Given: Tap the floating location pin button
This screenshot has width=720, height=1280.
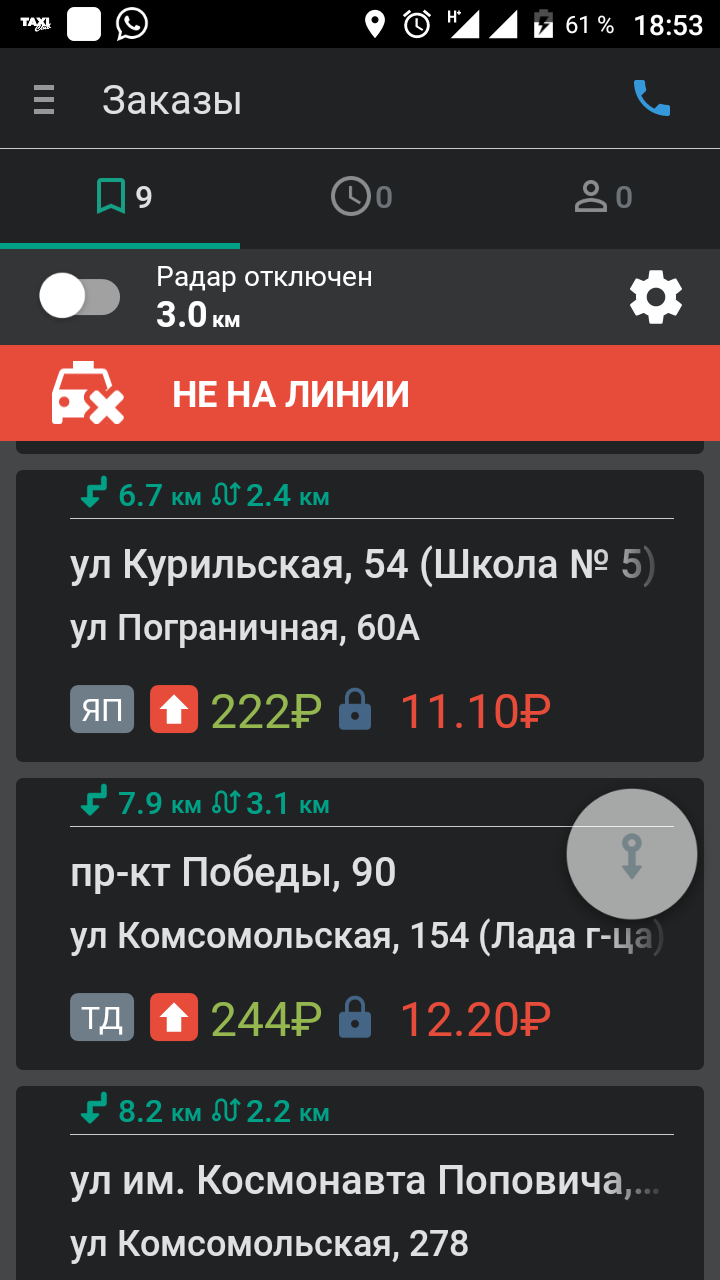Looking at the screenshot, I should pyautogui.click(x=631, y=854).
